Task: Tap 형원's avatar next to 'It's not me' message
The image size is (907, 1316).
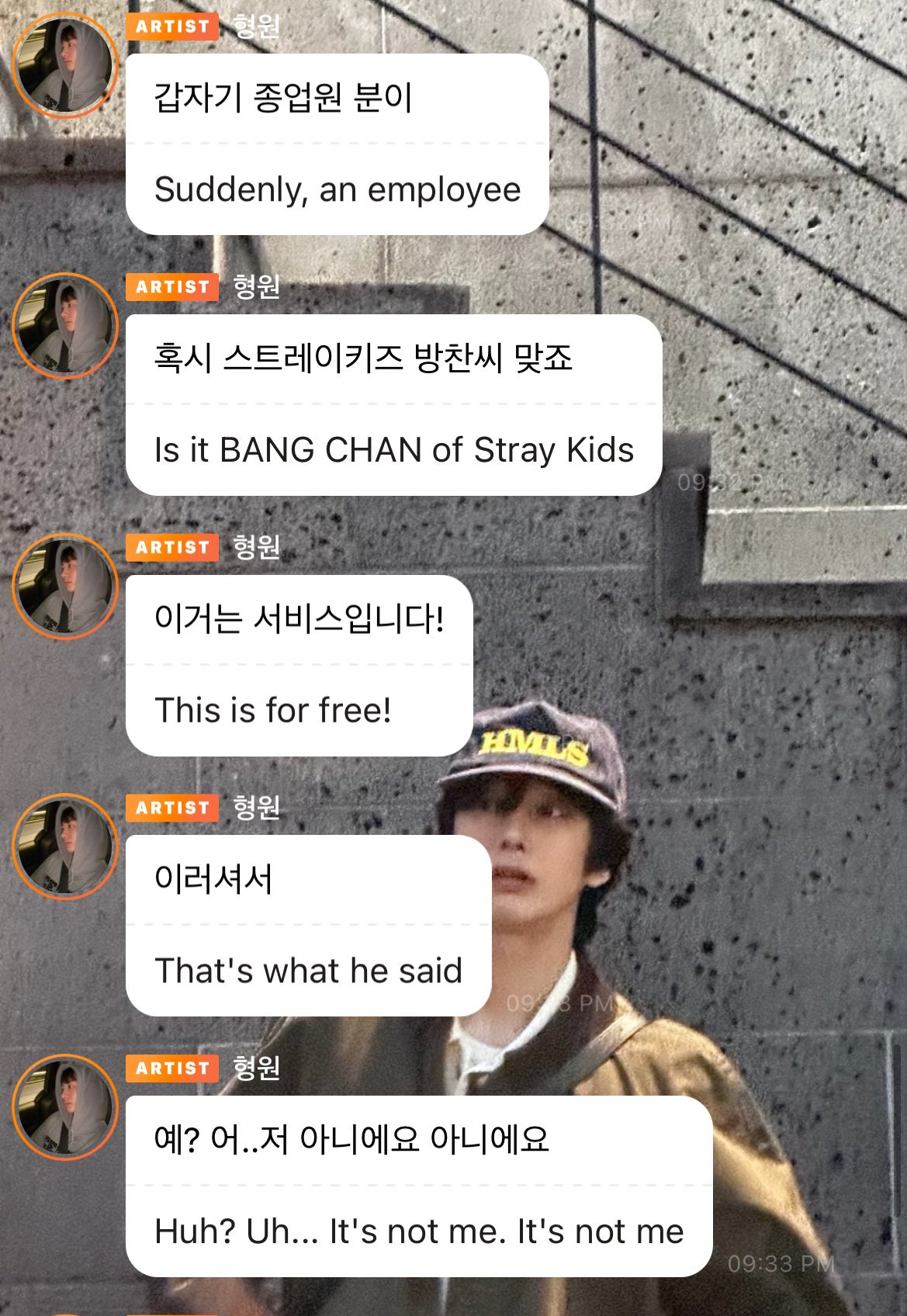Action: pos(65,1107)
